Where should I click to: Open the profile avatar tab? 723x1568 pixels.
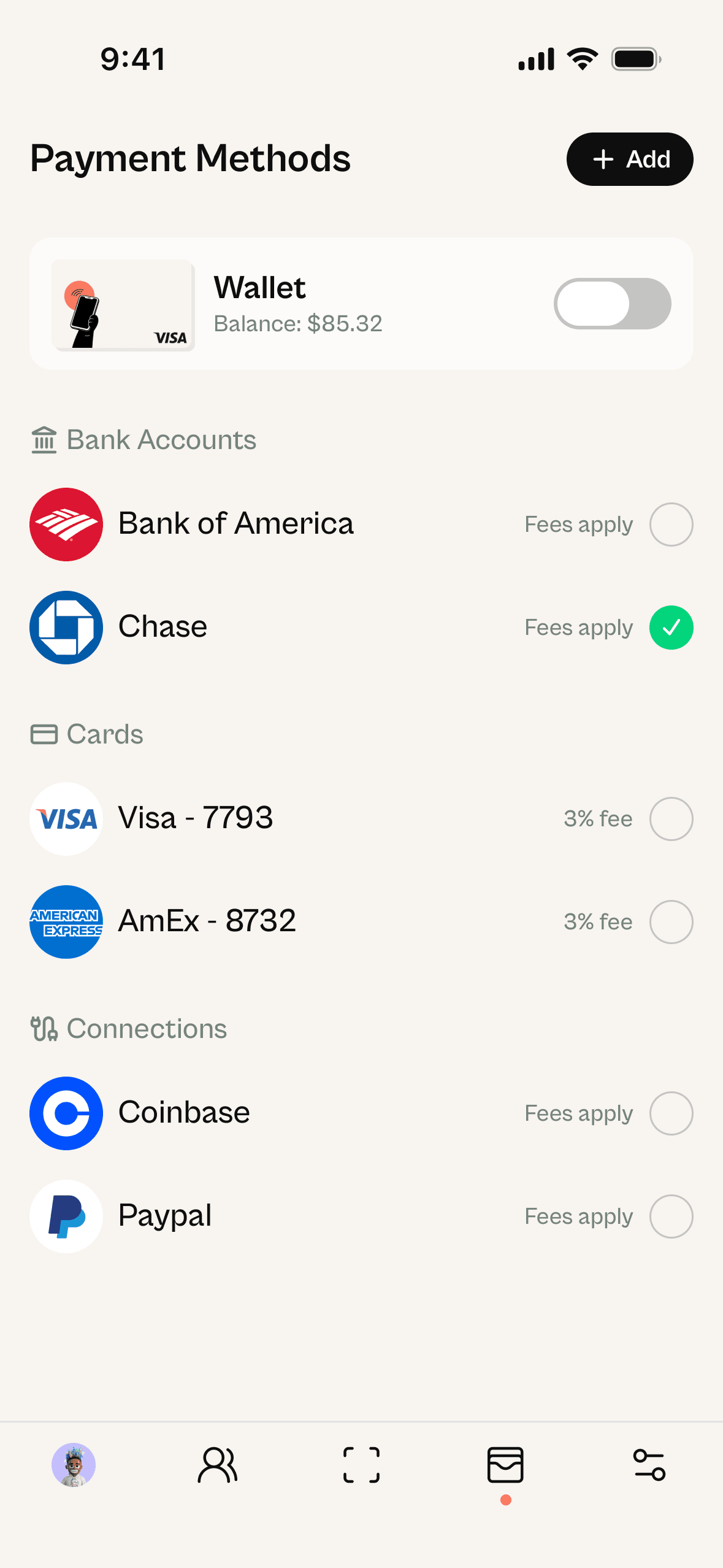point(74,1465)
